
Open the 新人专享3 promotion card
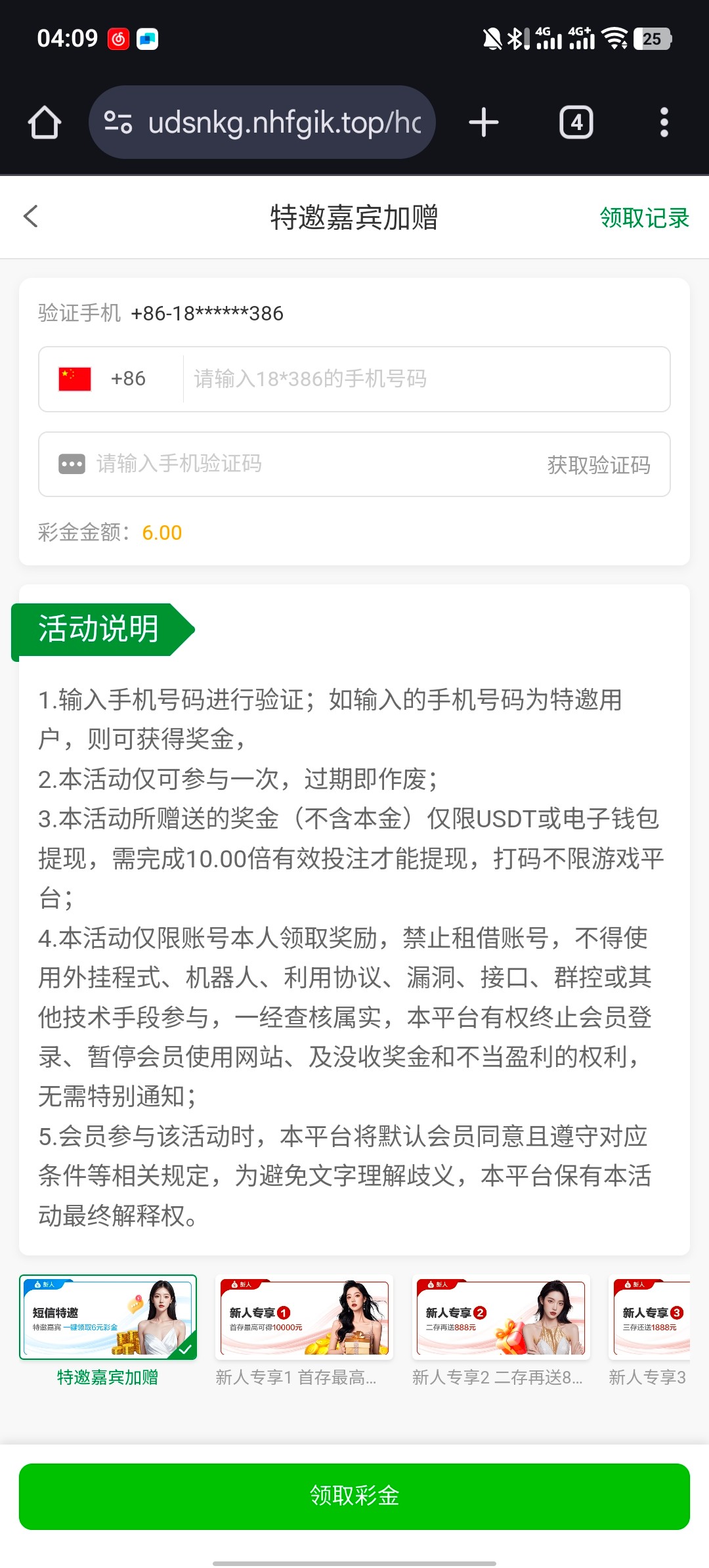(650, 1317)
